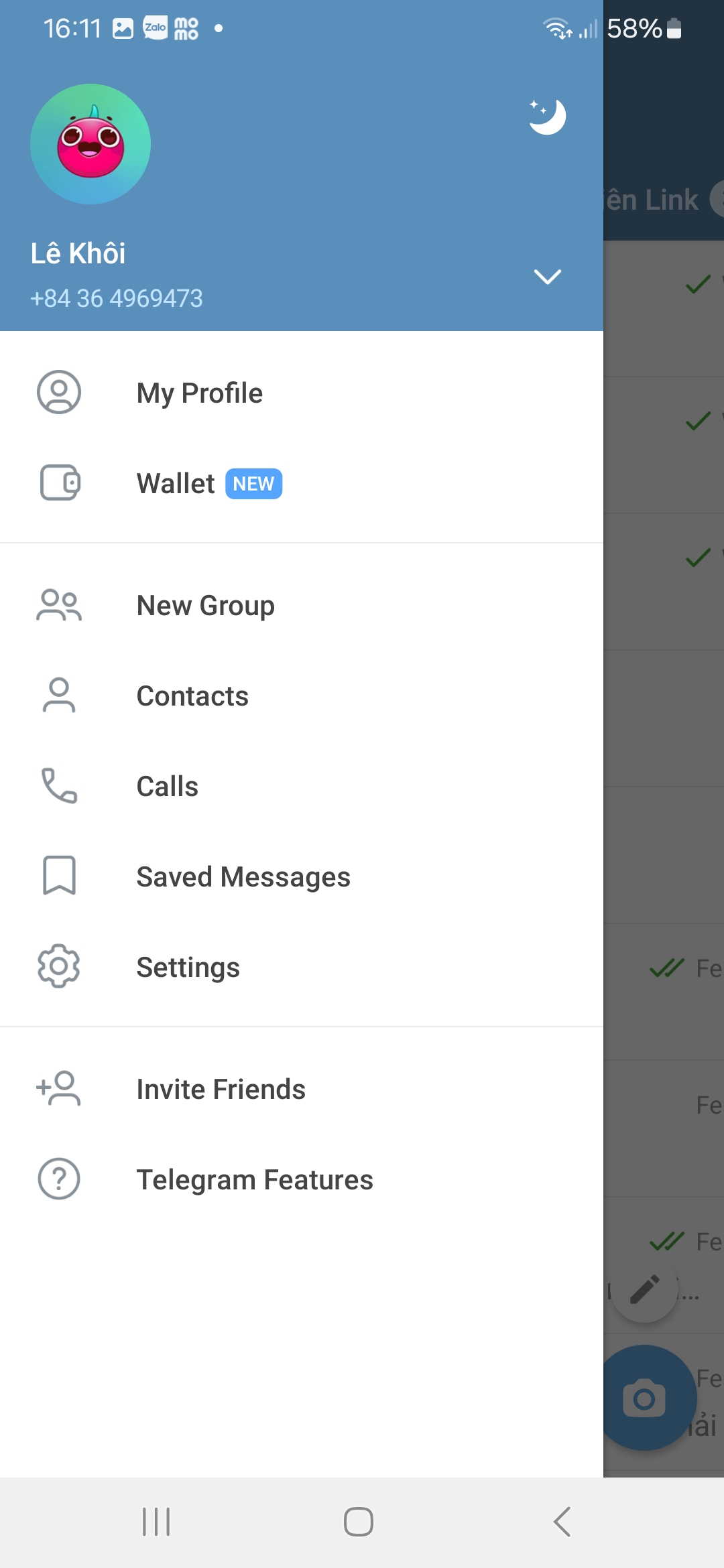Expand the account list chevron
Screen dimensions: 724x1568
point(547,277)
